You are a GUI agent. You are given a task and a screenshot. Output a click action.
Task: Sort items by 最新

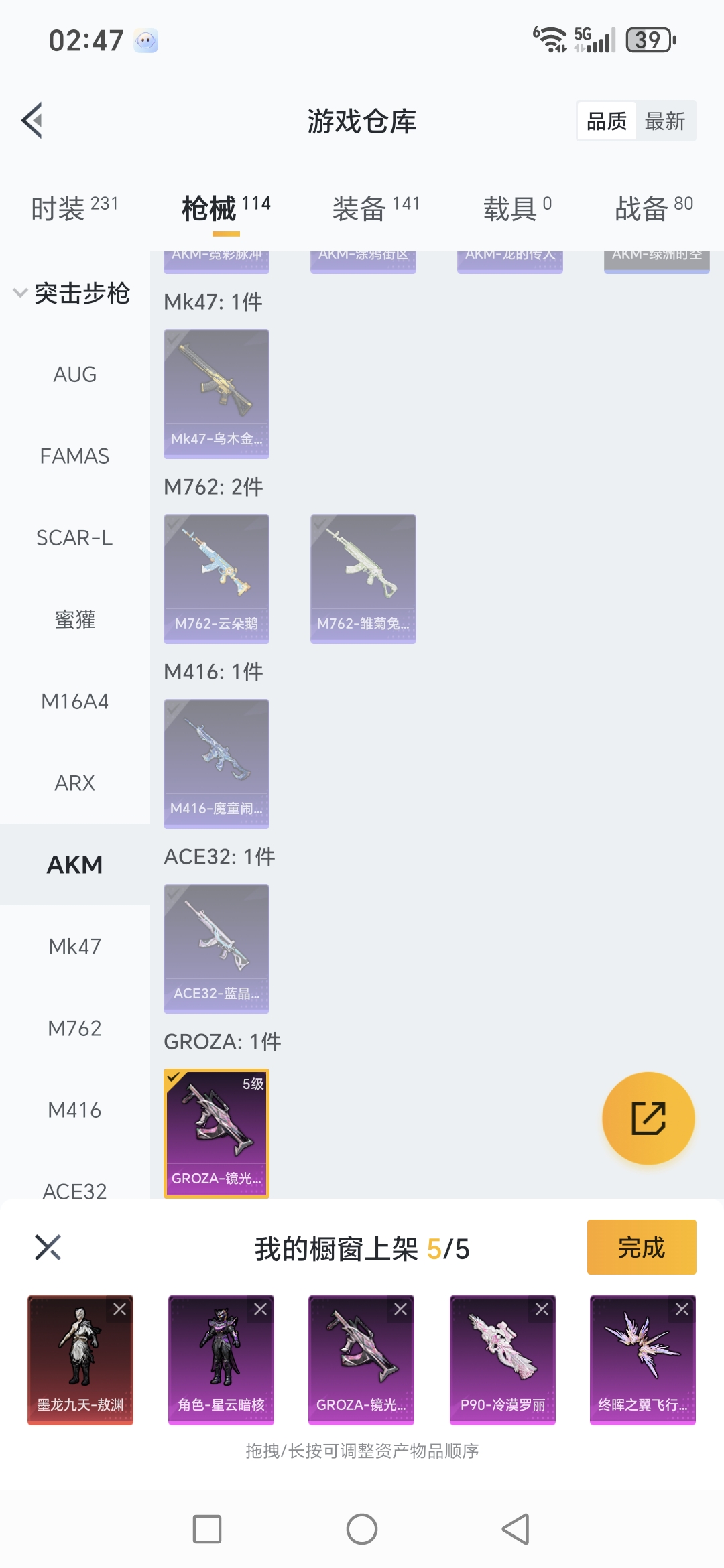[x=664, y=121]
